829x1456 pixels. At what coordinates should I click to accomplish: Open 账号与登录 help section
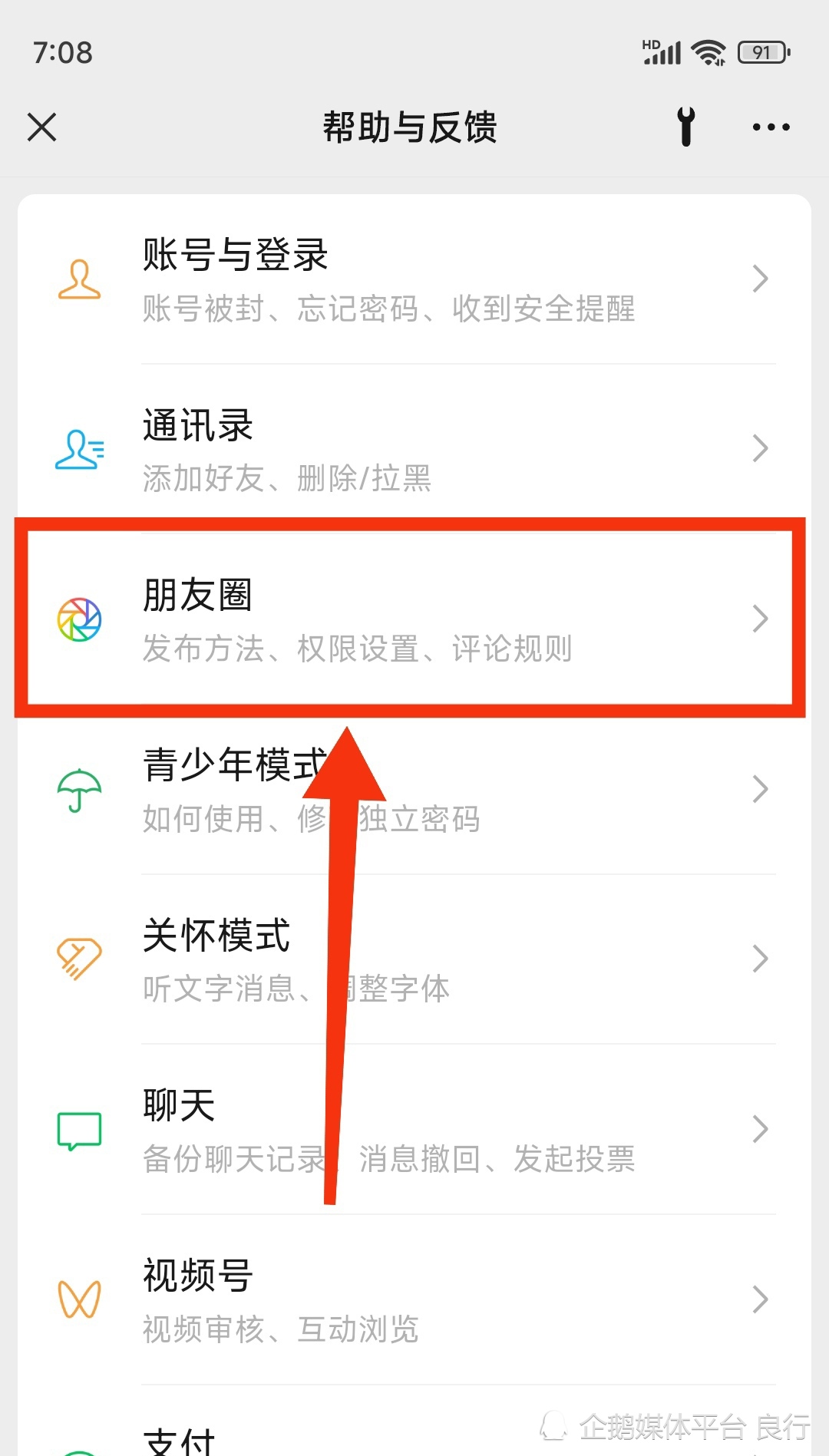point(414,279)
